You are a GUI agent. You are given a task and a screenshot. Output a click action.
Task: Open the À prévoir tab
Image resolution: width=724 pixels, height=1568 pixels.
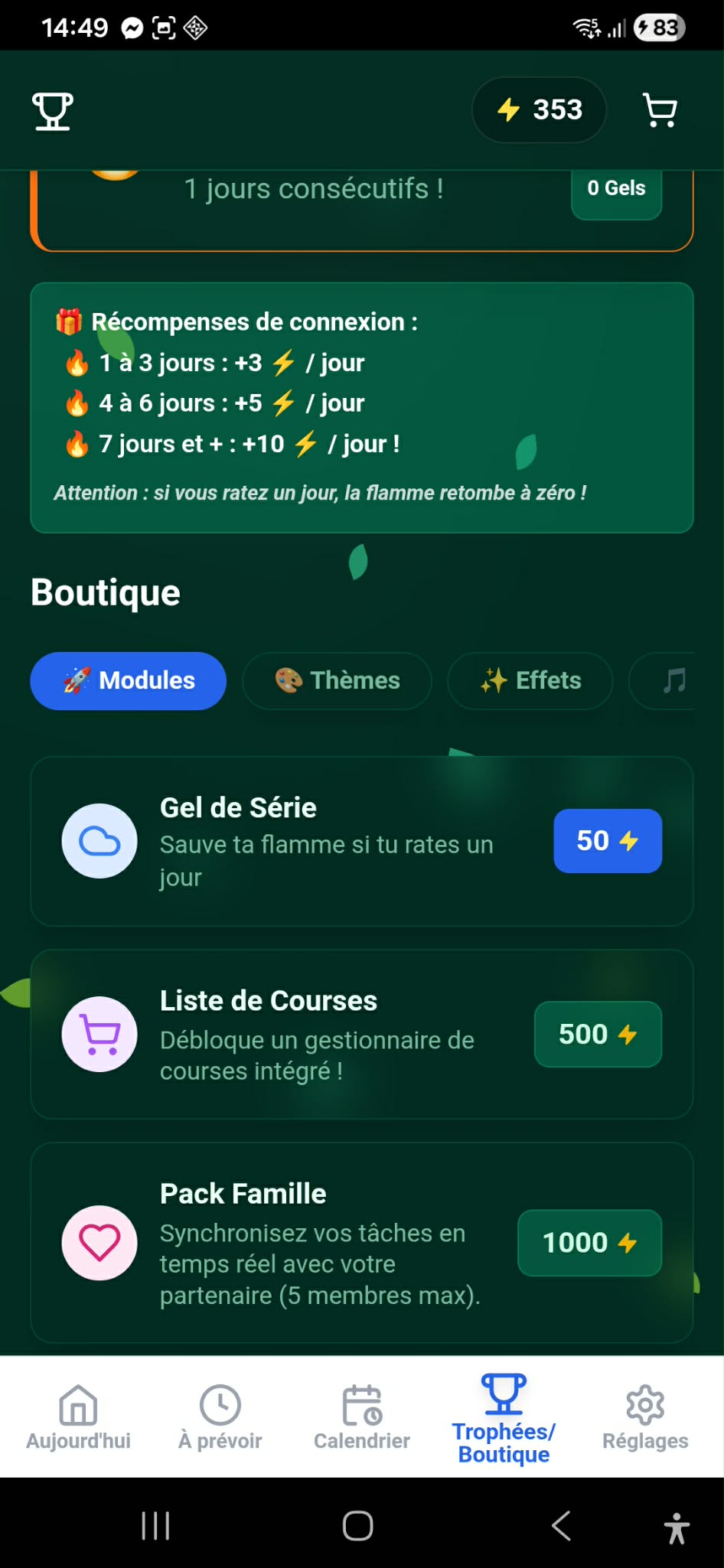pos(220,1417)
